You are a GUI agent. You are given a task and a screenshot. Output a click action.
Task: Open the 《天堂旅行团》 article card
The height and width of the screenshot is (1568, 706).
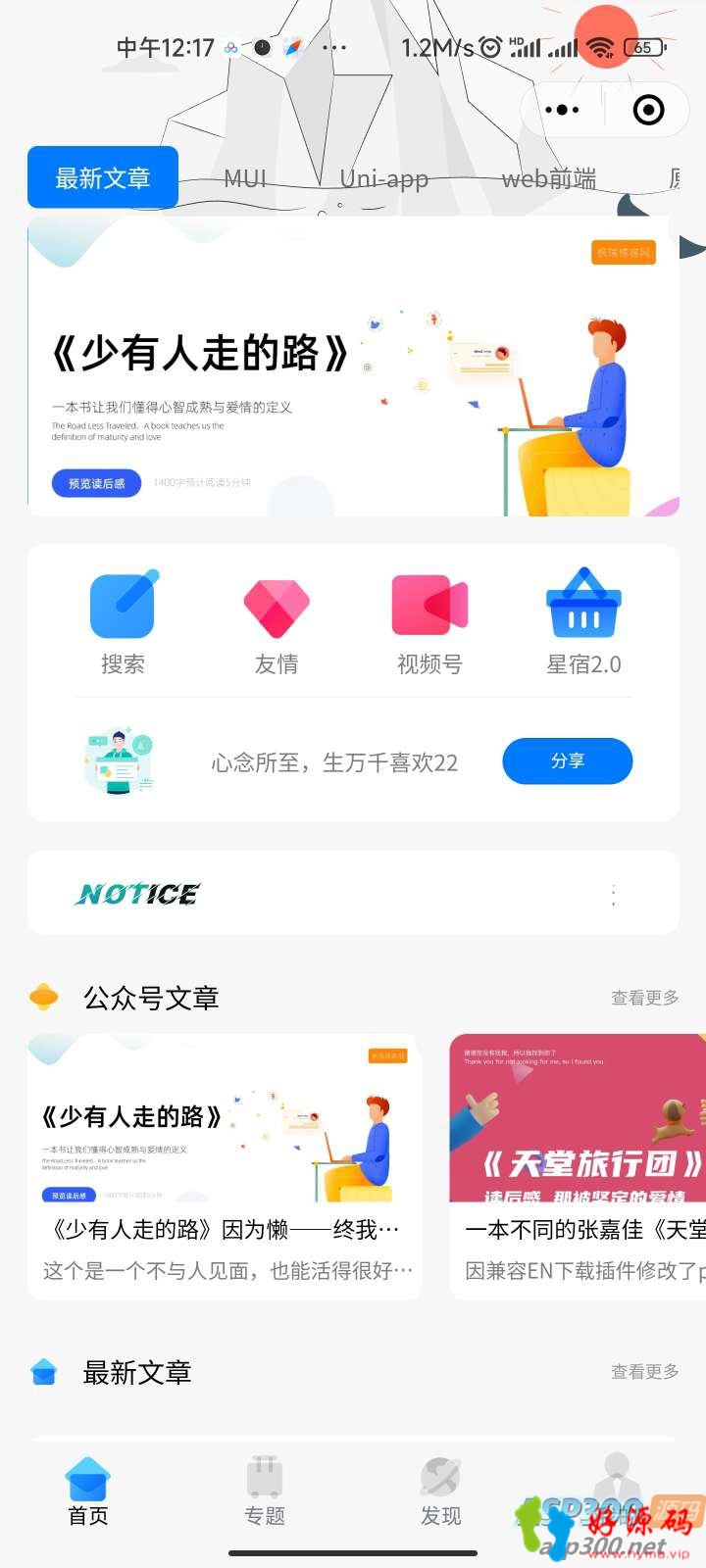(x=579, y=1166)
